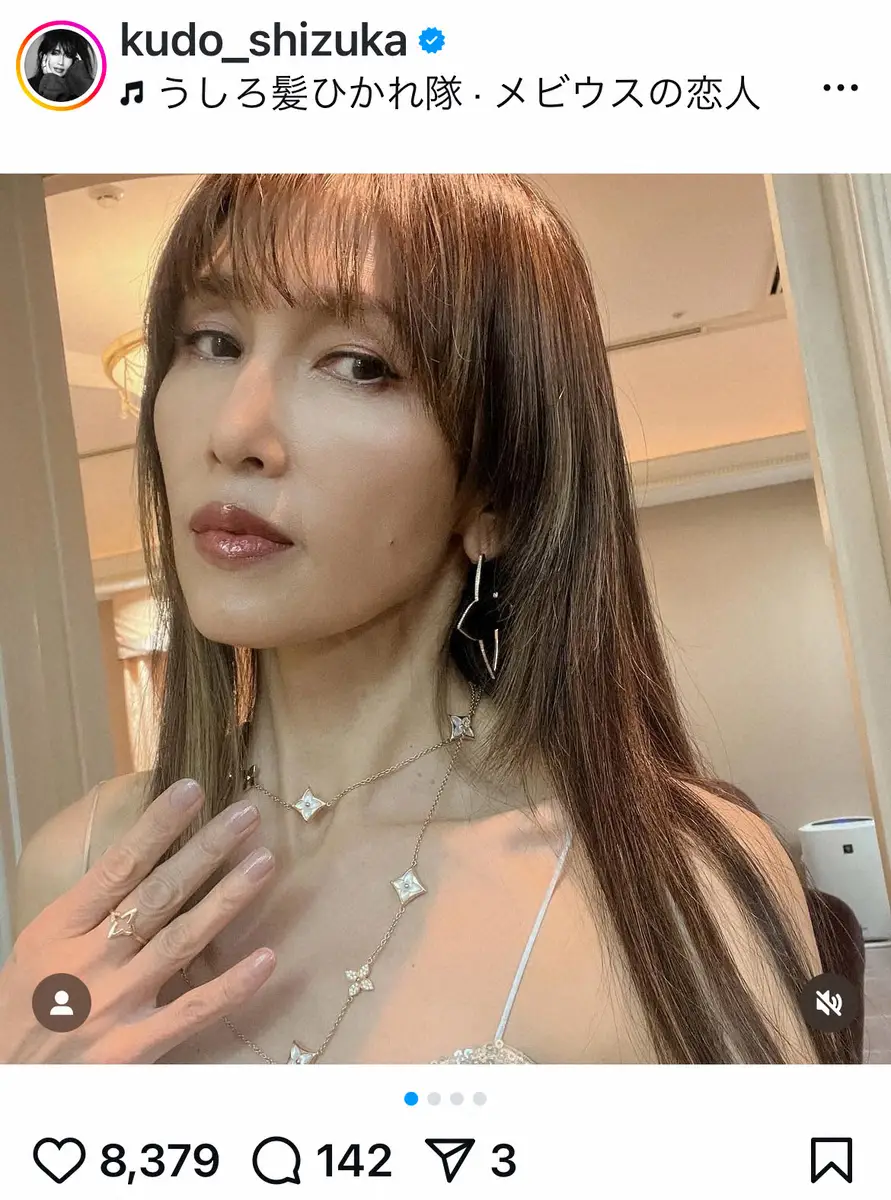Open the kudo_shizuka username link

click(263, 40)
